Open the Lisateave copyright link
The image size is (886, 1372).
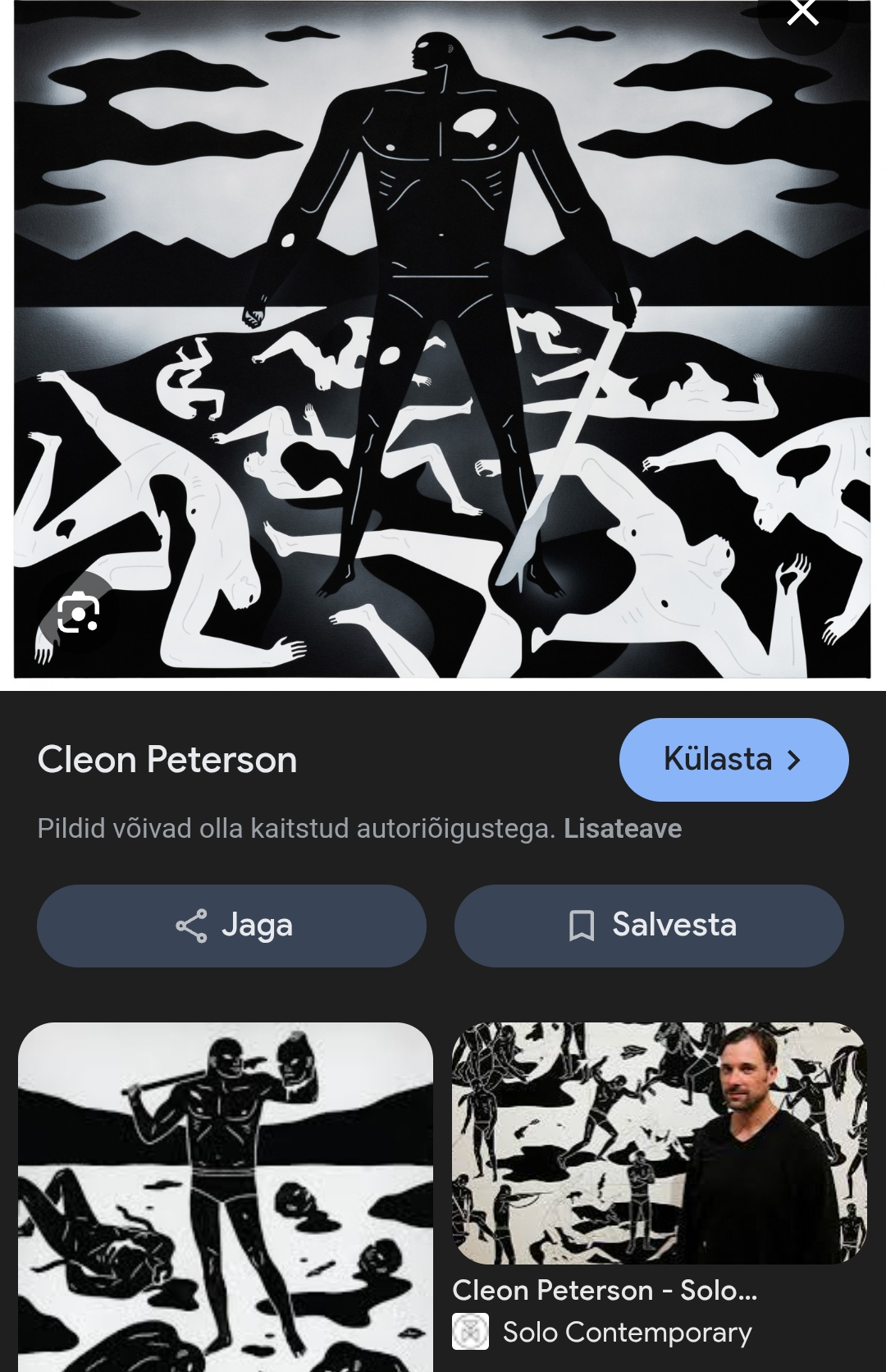622,829
